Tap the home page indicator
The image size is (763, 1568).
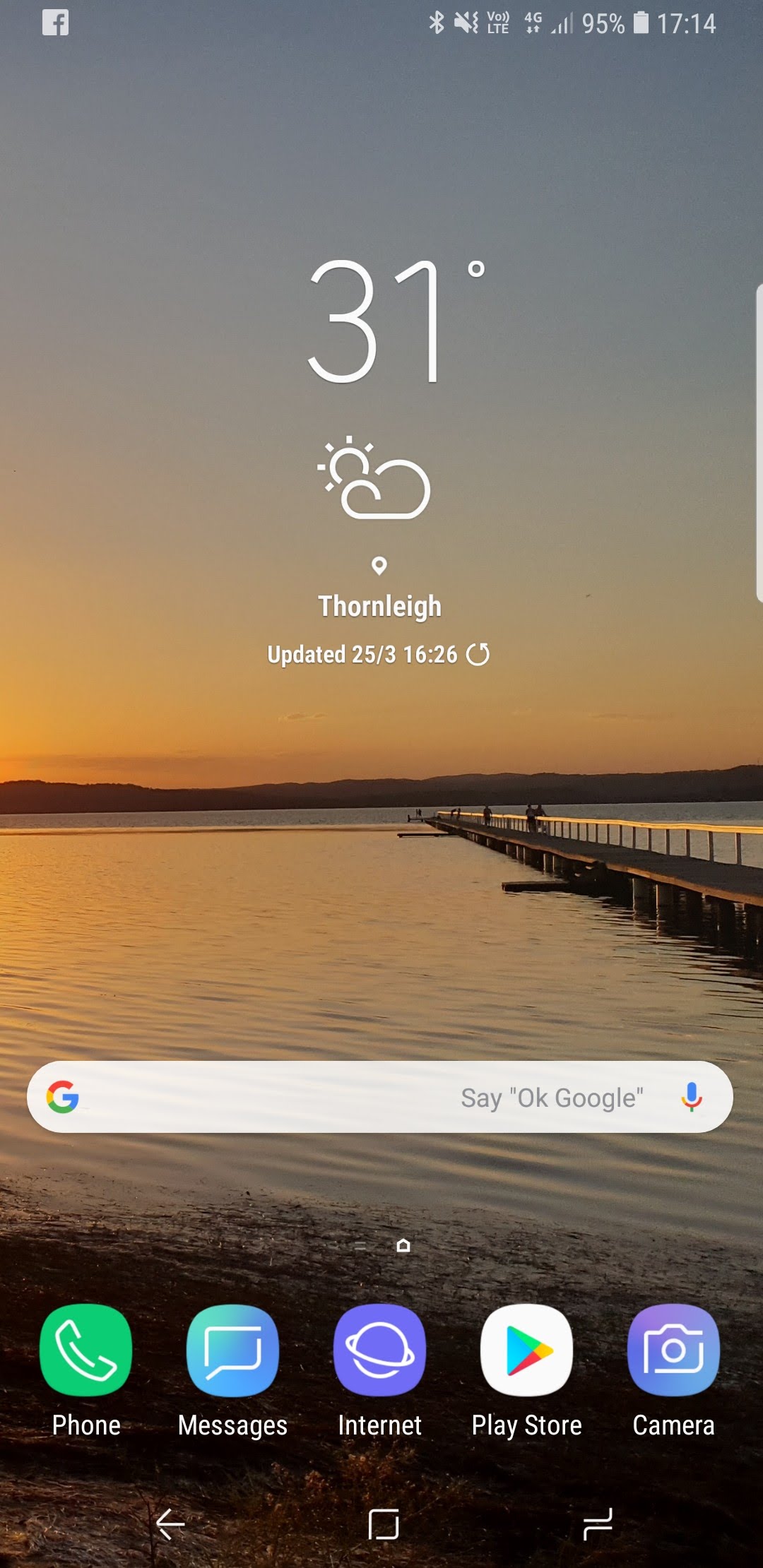coord(403,1245)
